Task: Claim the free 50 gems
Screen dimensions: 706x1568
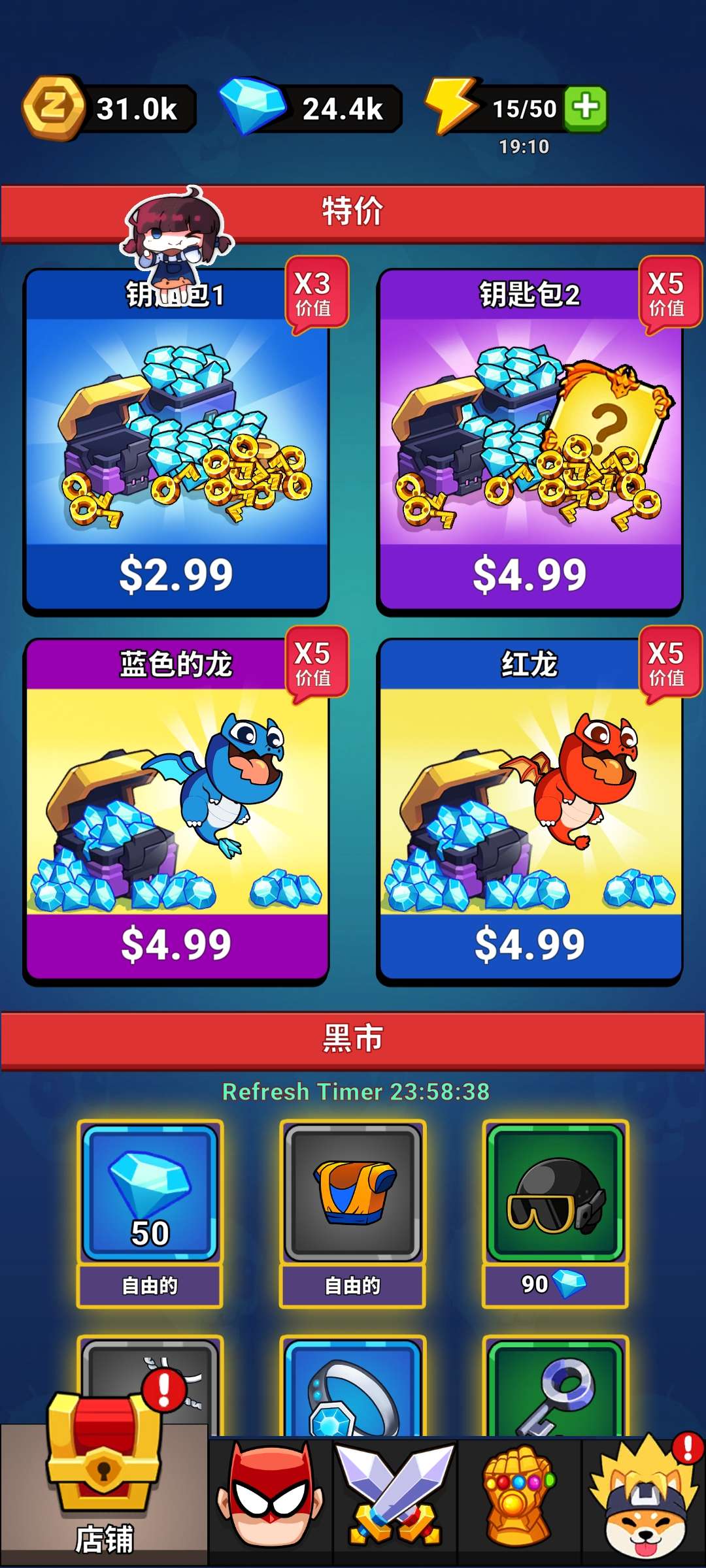Action: point(150,1285)
